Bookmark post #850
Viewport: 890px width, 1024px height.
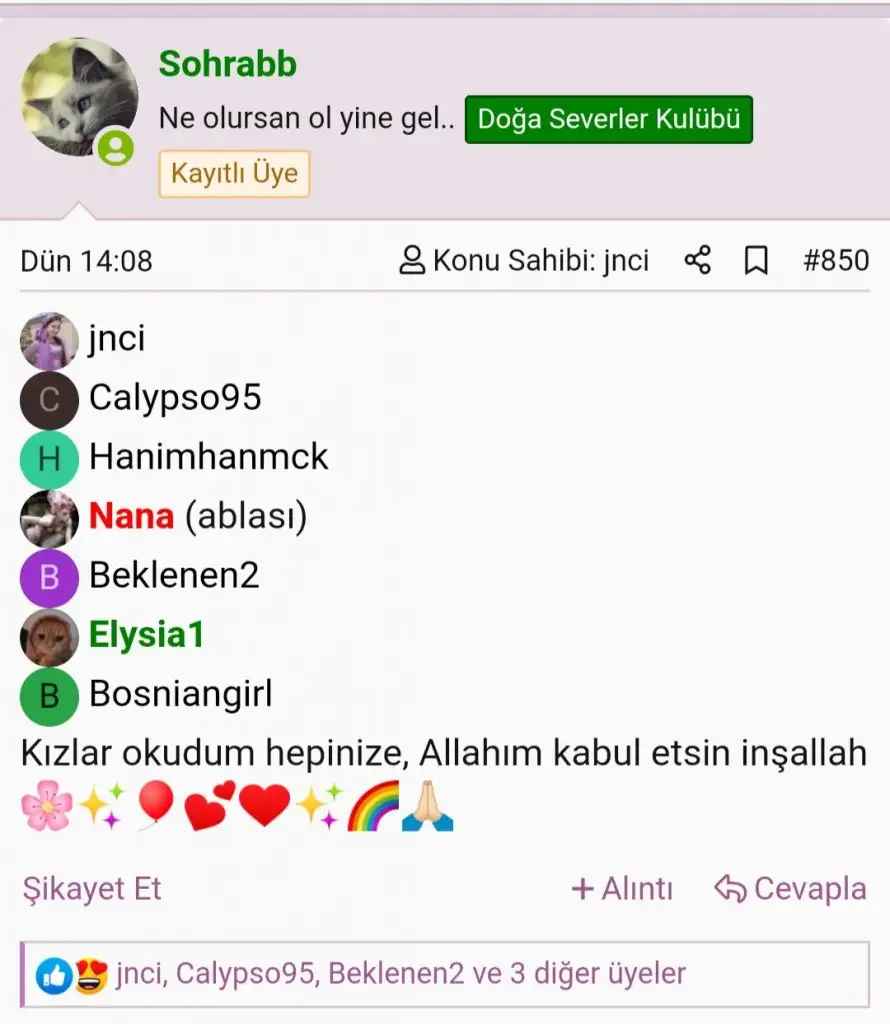(756, 261)
